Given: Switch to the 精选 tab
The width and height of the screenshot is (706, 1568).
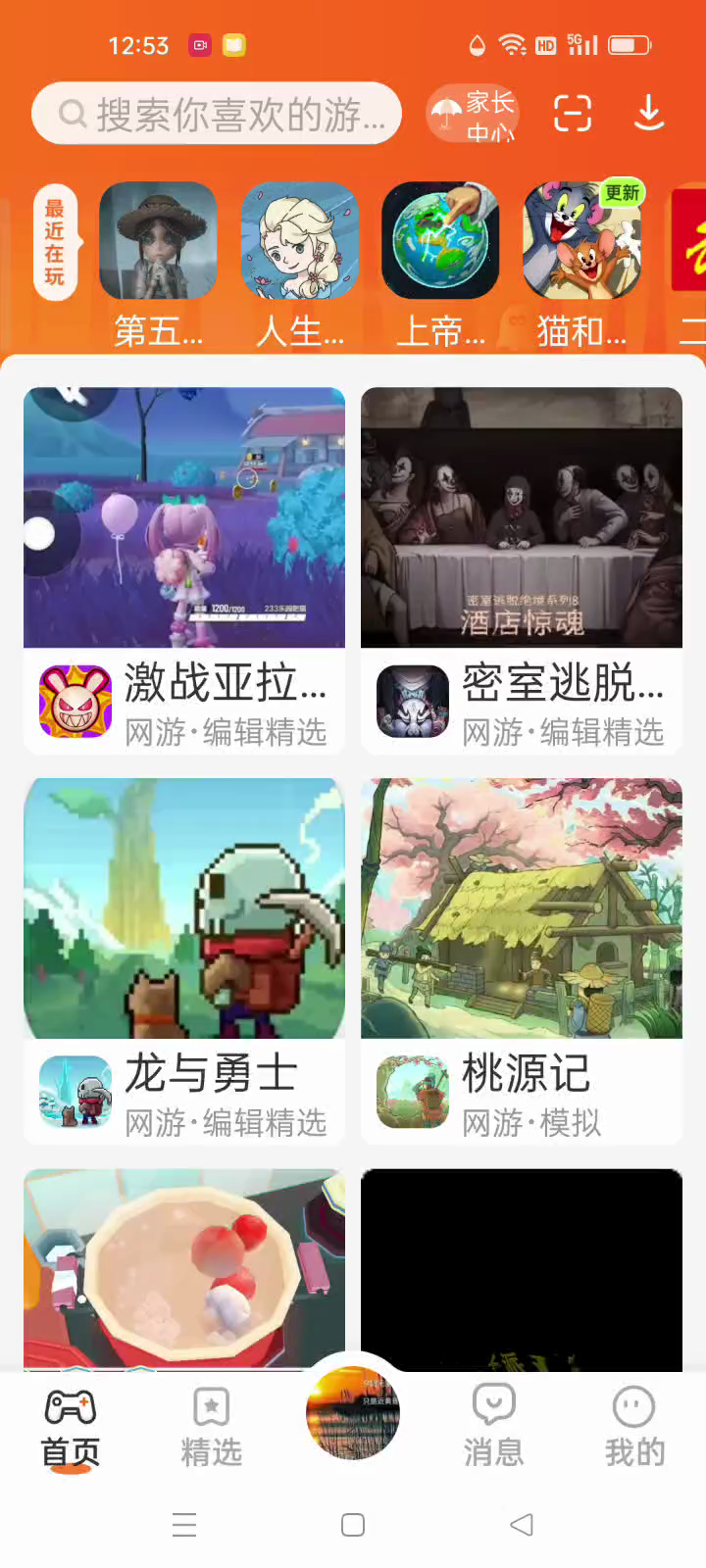Looking at the screenshot, I should click(x=211, y=1427).
